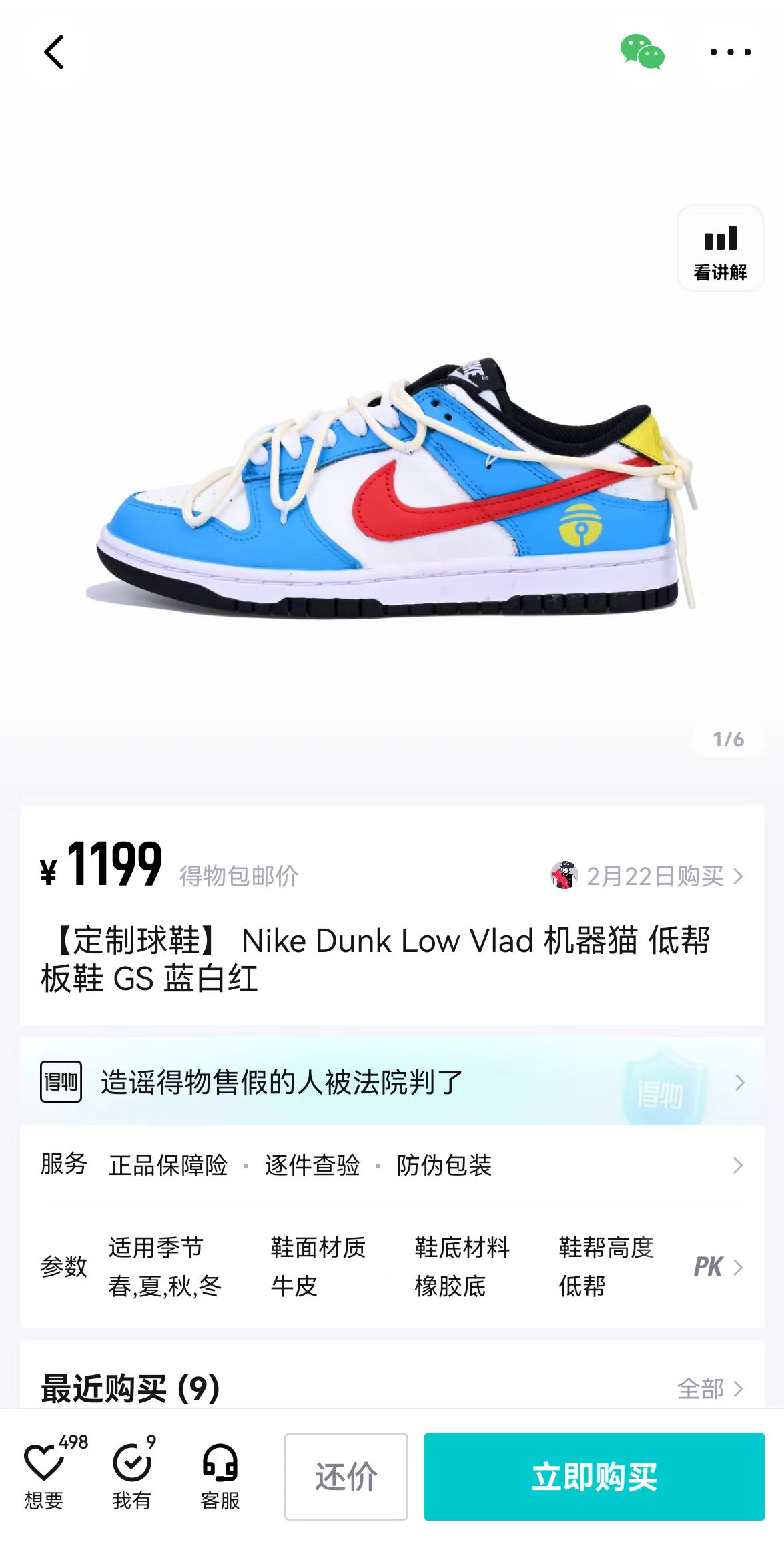View 全部 recent purchases
The height and width of the screenshot is (1544, 784).
pos(710,1388)
